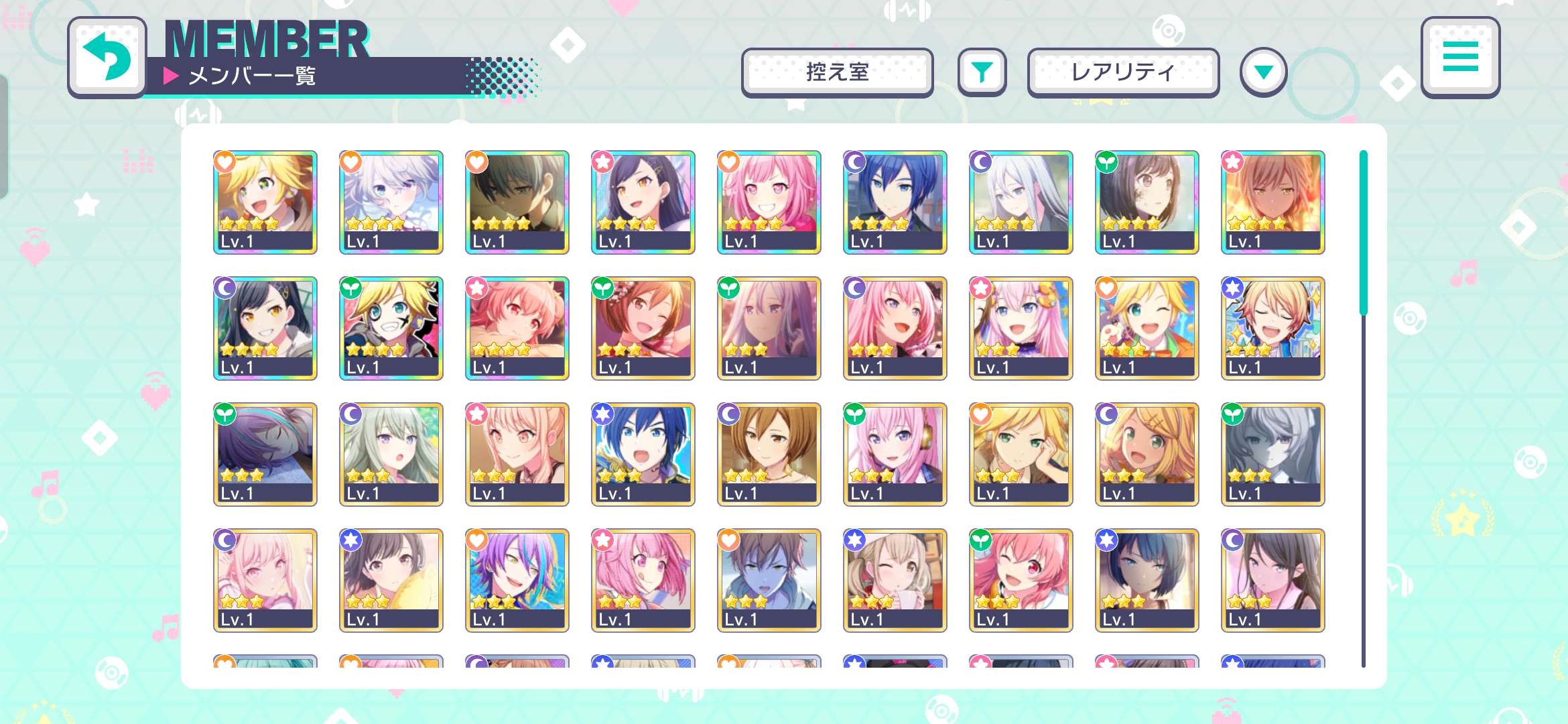Select the blue-haired four-star moon card

tap(895, 201)
